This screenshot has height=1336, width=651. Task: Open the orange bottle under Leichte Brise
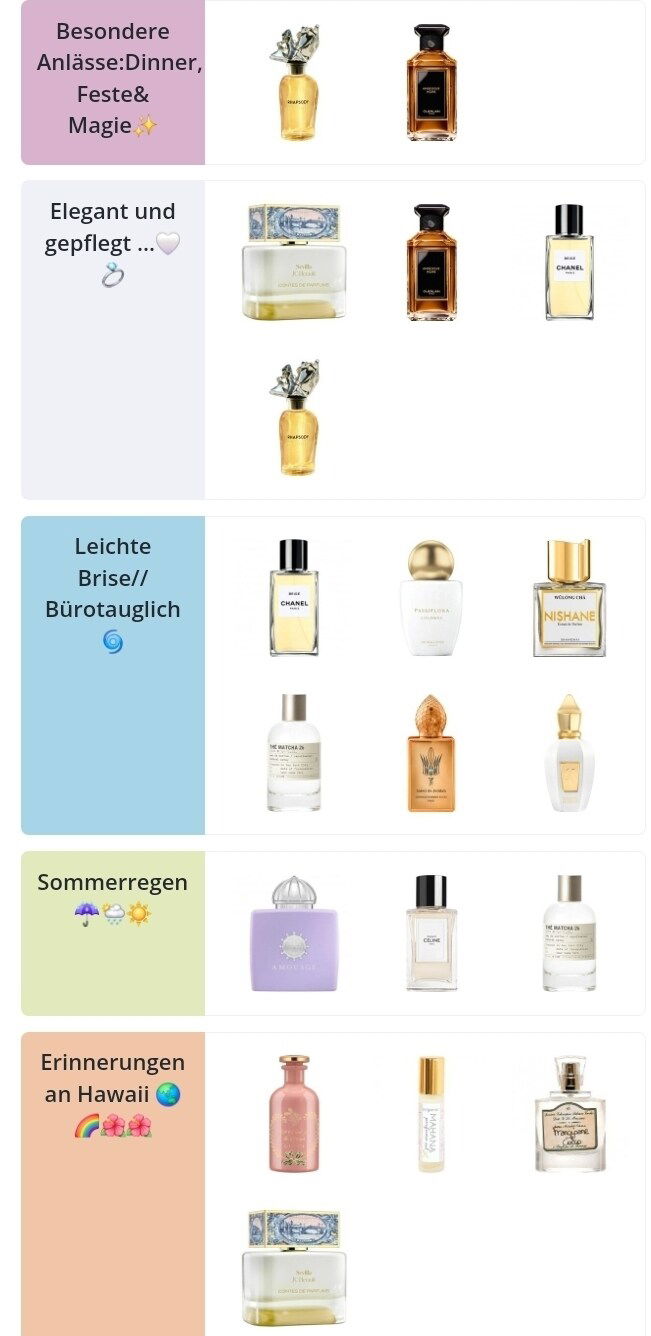point(431,753)
